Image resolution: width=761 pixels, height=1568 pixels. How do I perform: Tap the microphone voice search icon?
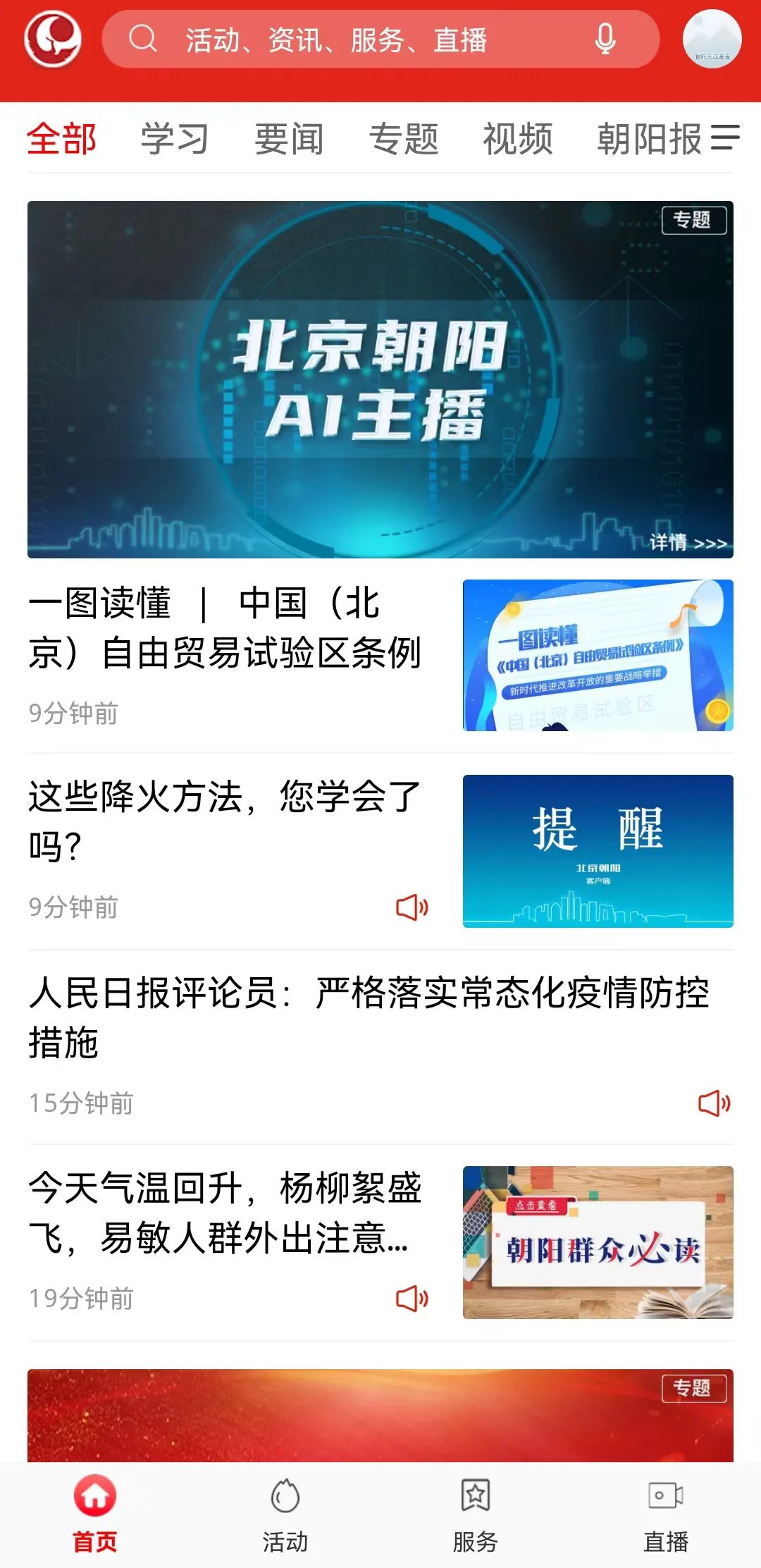pyautogui.click(x=605, y=39)
